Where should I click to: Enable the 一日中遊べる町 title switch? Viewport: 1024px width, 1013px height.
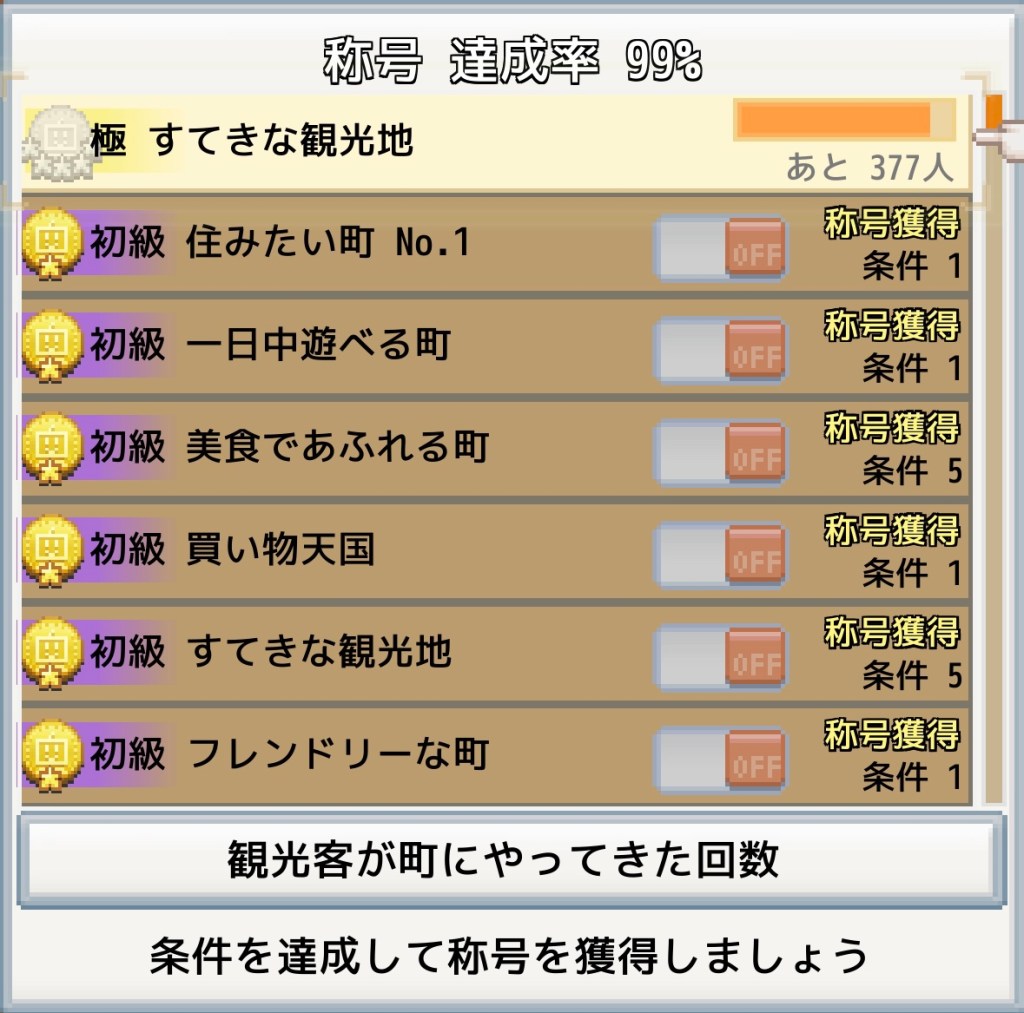pos(720,350)
